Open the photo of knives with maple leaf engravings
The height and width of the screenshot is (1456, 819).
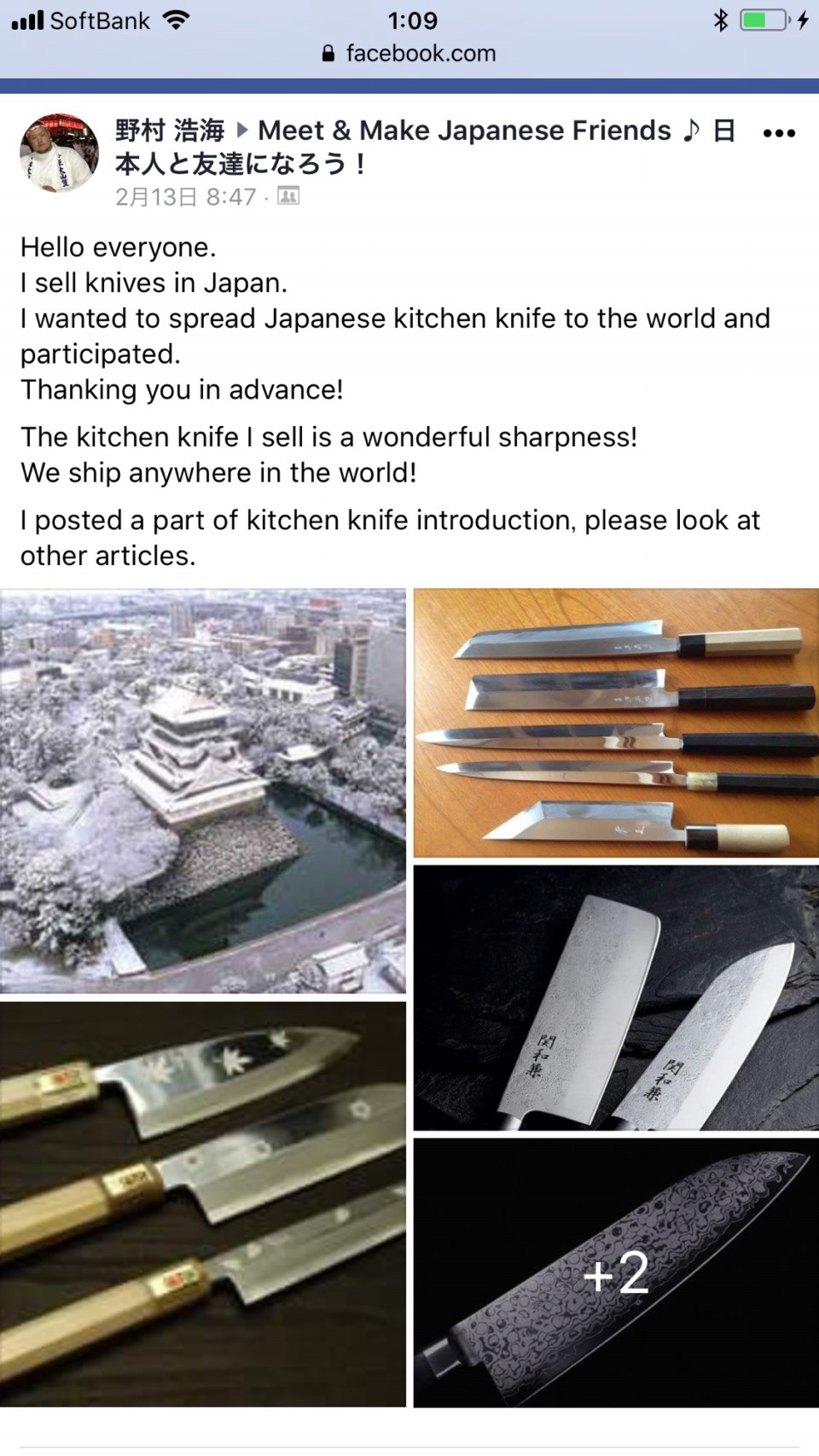pyautogui.click(x=203, y=1204)
